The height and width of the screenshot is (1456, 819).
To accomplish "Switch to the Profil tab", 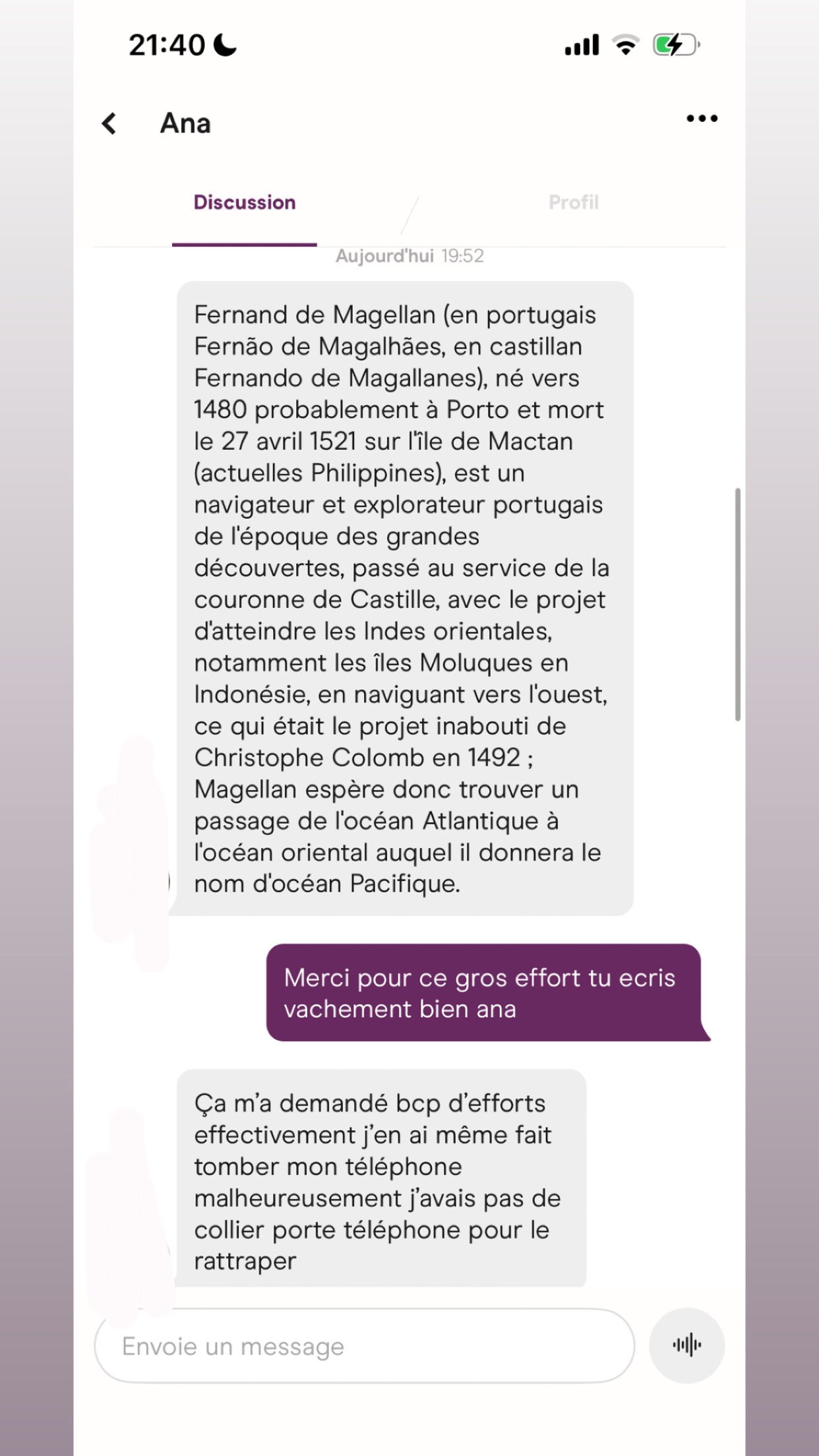I will coord(573,202).
